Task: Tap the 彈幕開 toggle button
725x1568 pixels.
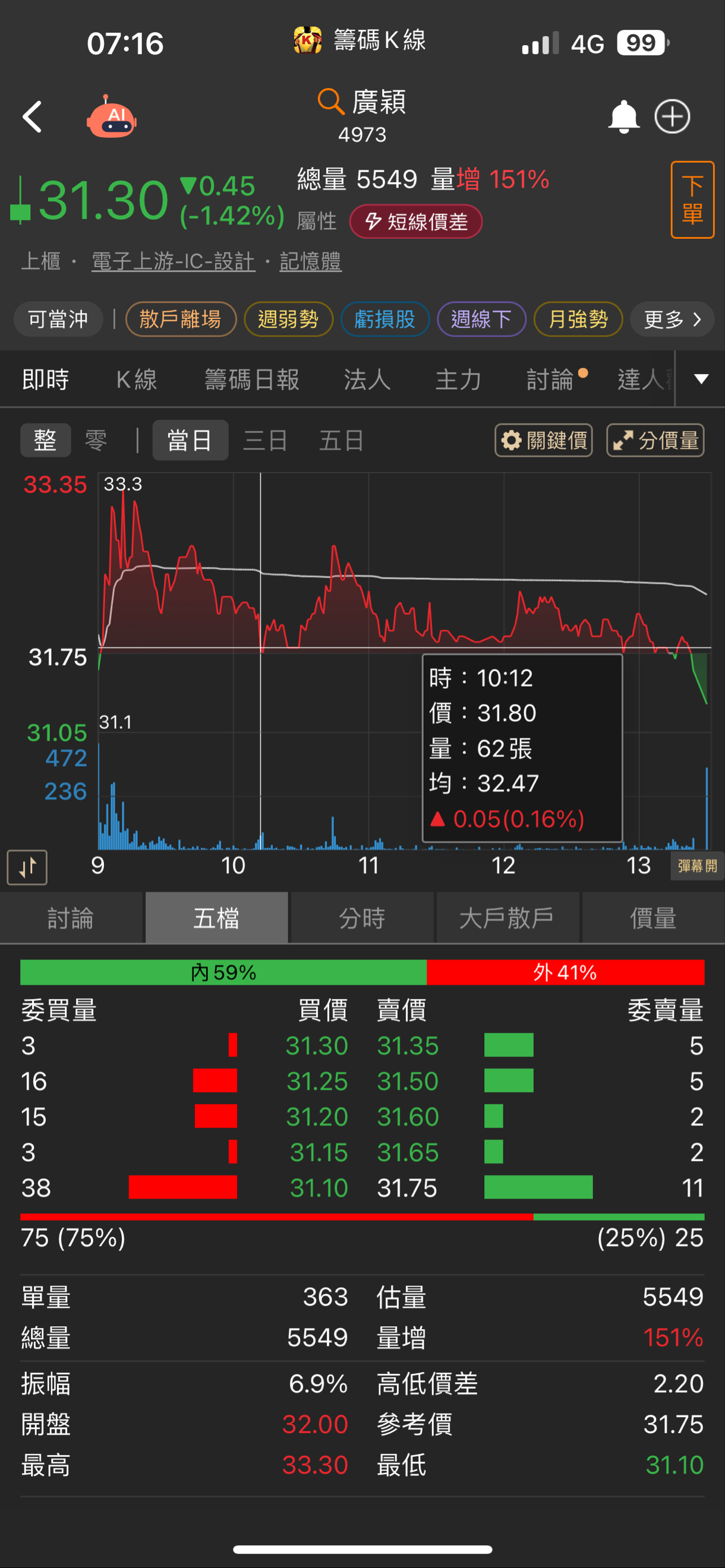Action: [697, 865]
